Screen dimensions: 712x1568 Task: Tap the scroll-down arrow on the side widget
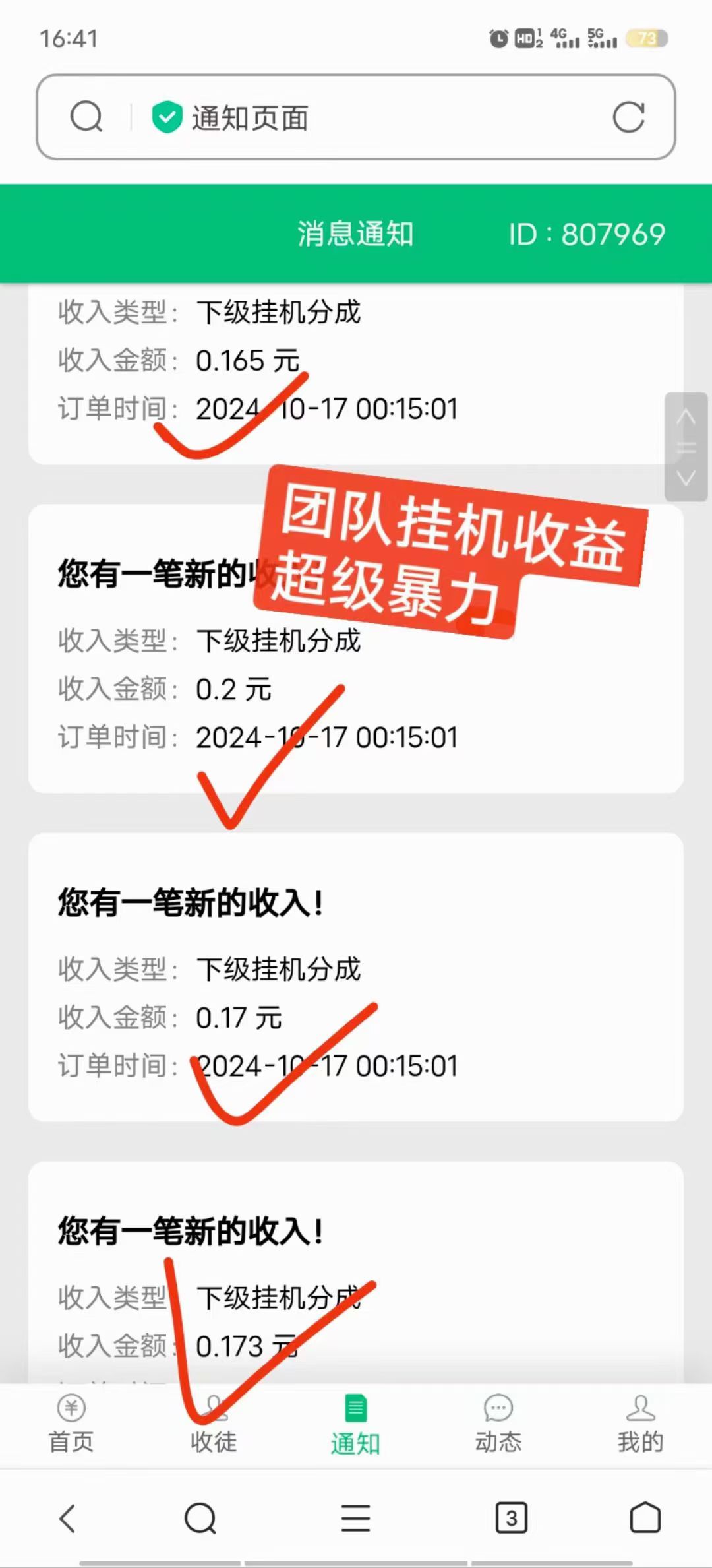pyautogui.click(x=686, y=478)
